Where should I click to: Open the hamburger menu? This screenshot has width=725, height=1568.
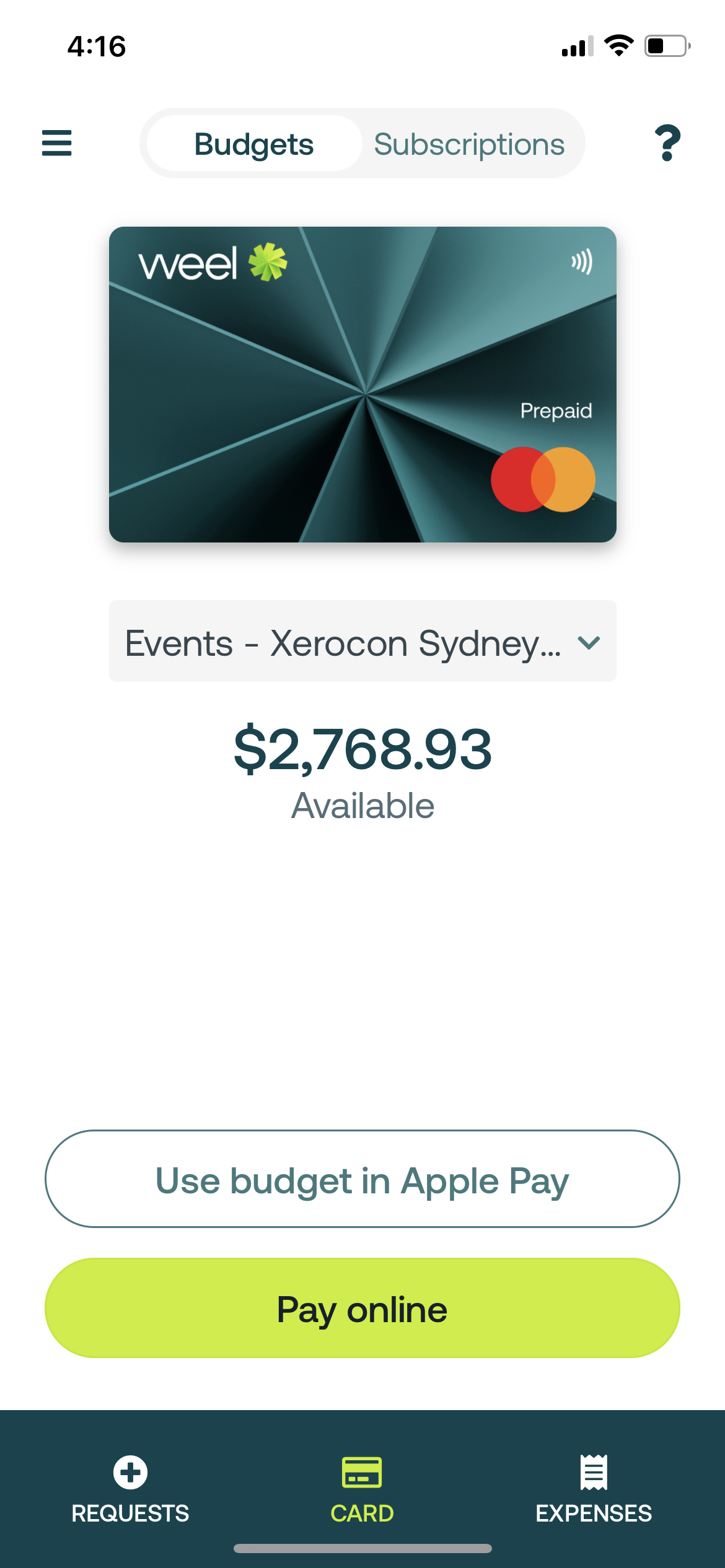point(56,143)
